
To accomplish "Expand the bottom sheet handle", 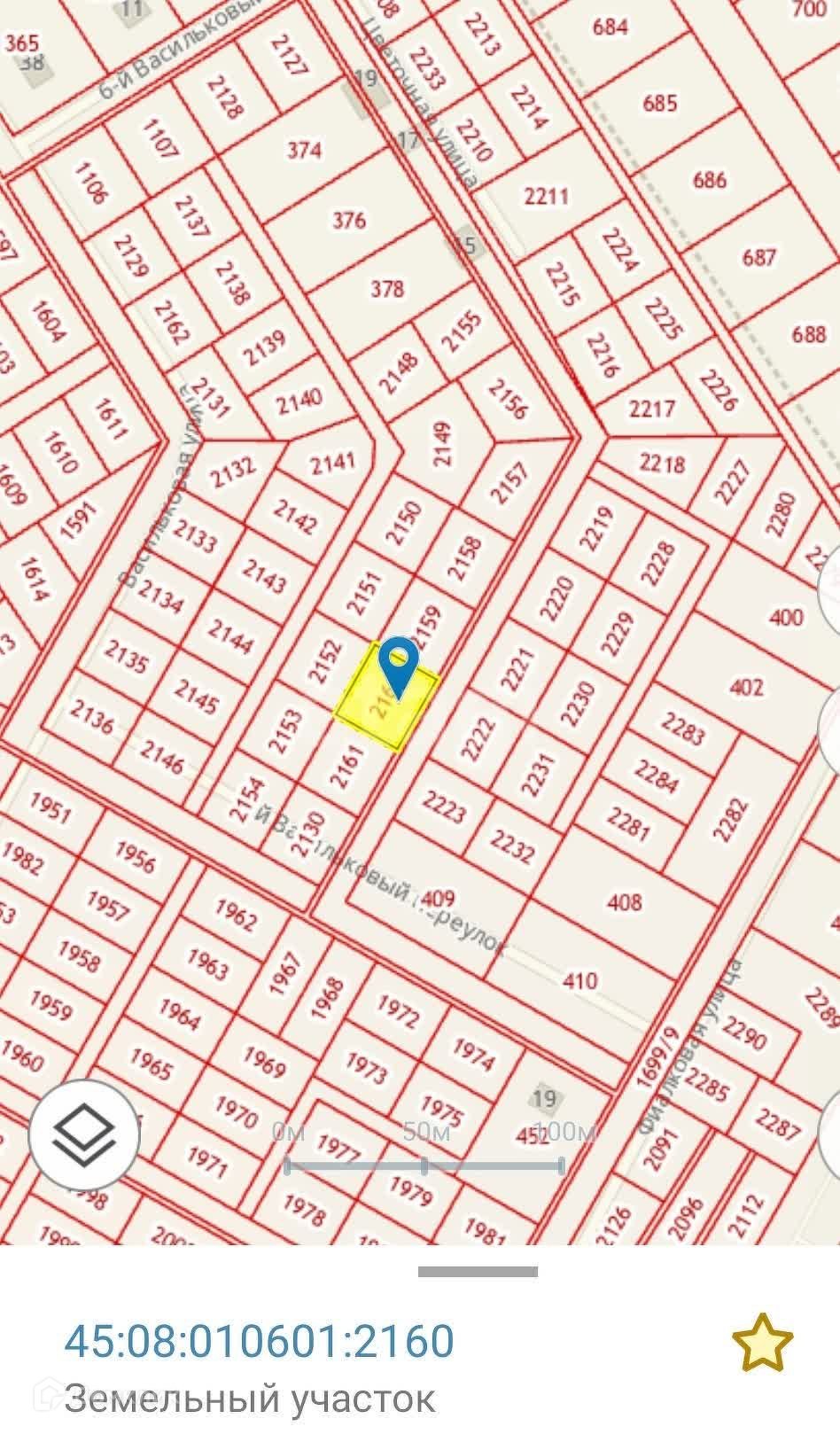I will [x=478, y=1272].
